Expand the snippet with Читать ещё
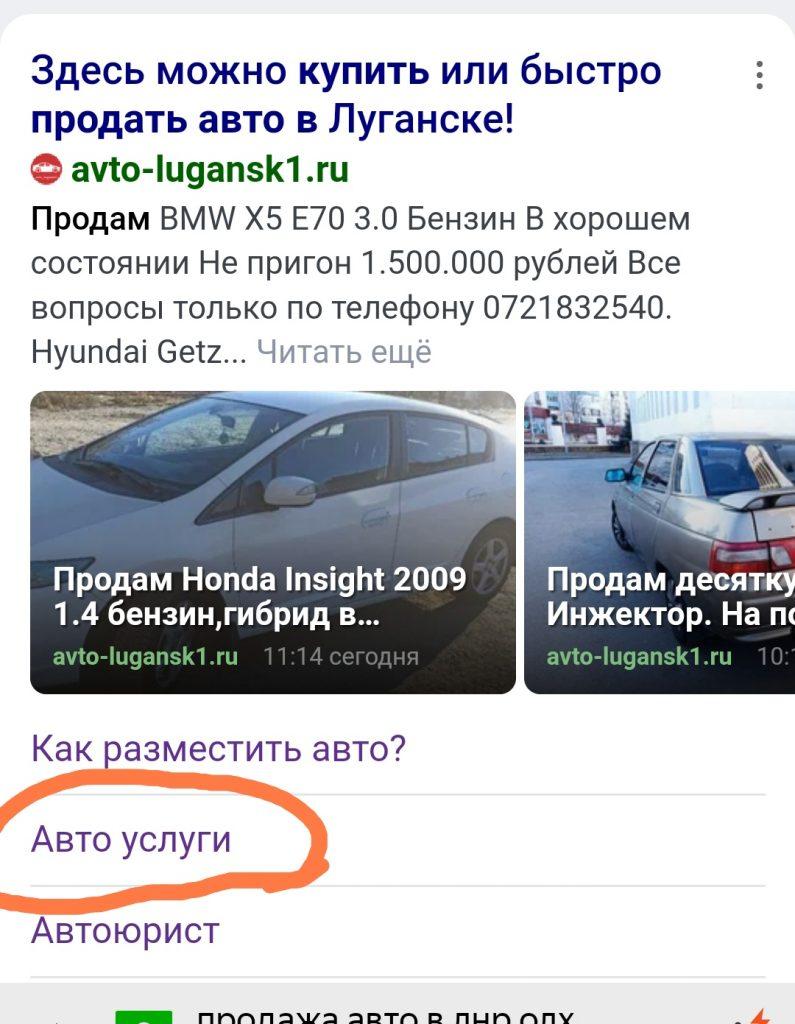Viewport: 795px width, 1024px height. pos(344,352)
